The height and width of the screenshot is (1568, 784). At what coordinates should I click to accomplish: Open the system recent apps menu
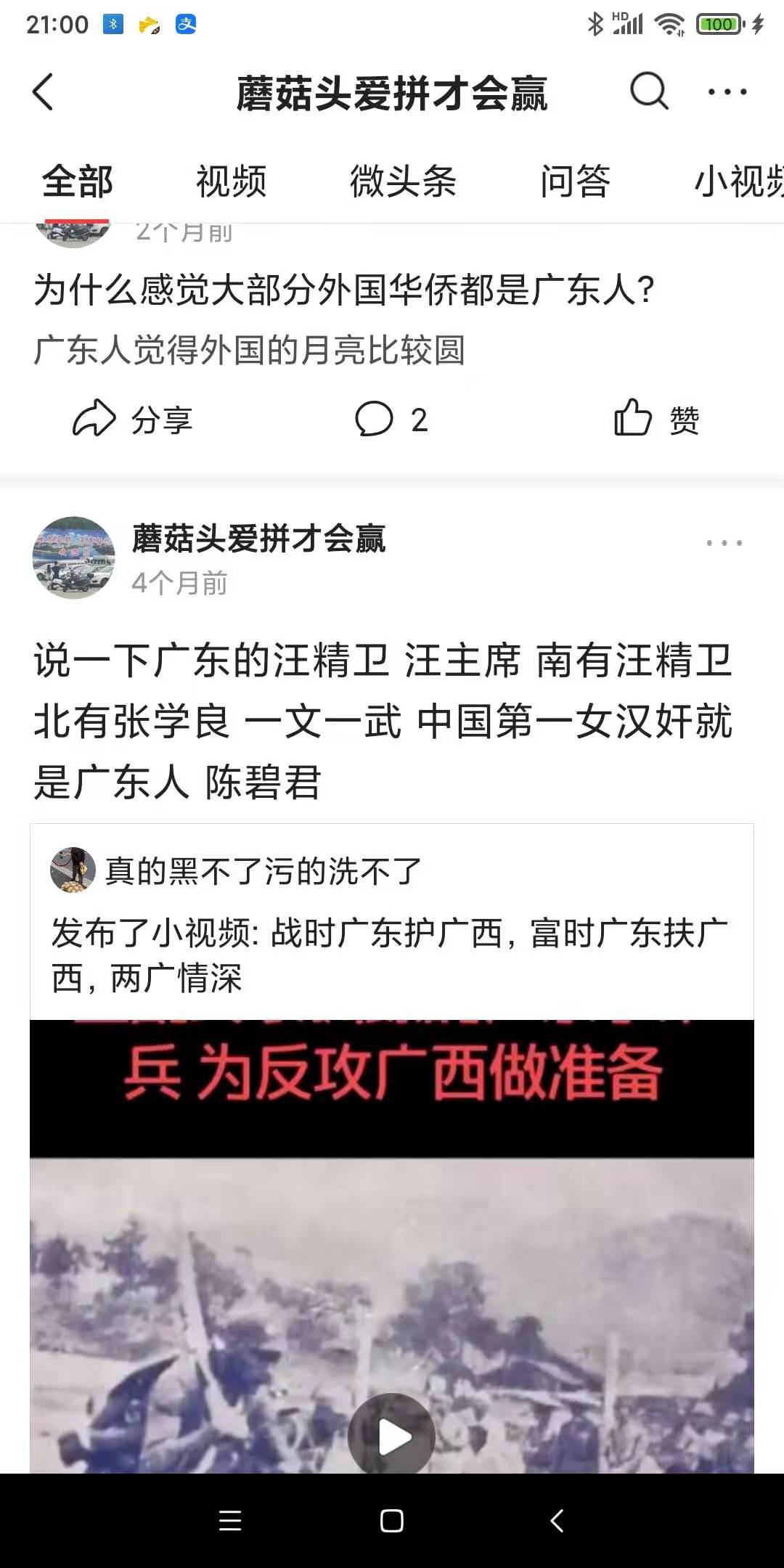(x=230, y=1520)
